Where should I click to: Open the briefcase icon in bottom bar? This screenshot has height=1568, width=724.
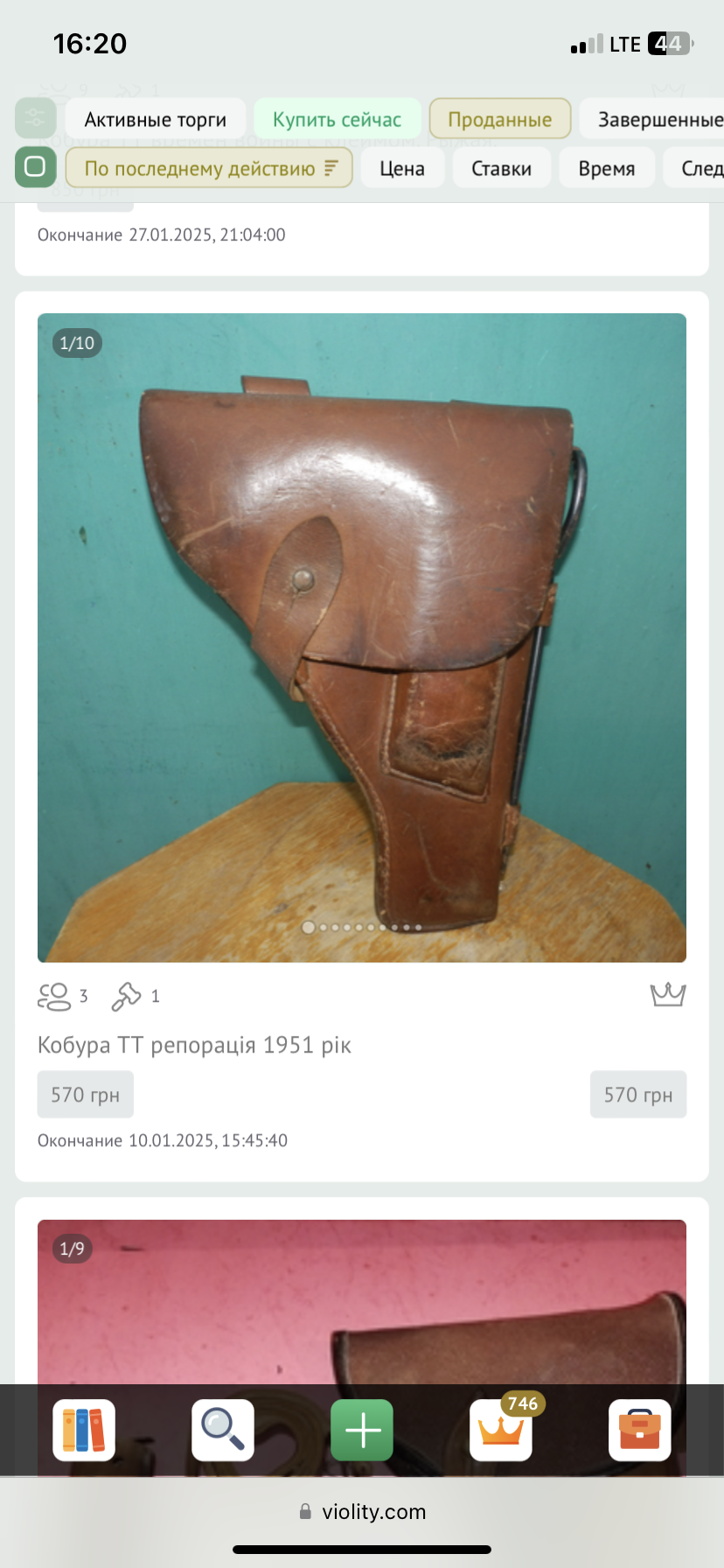coord(639,1430)
